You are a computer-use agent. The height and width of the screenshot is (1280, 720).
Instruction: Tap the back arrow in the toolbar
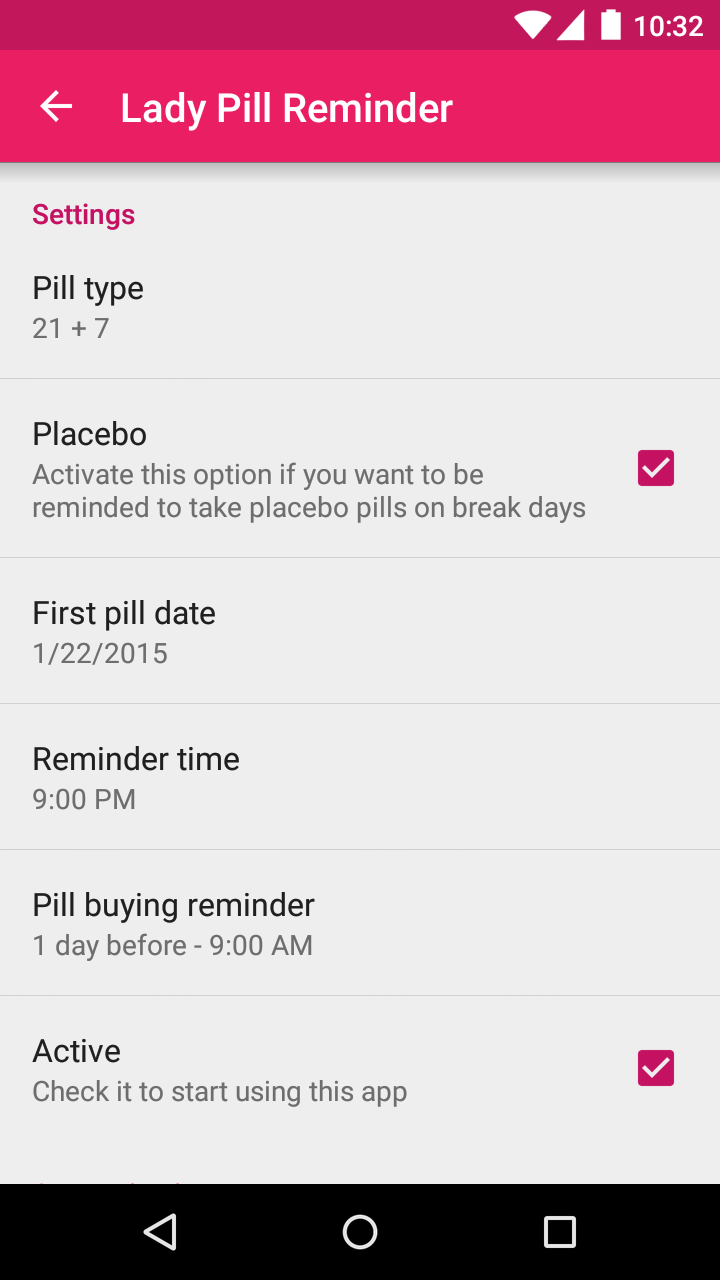tap(55, 106)
